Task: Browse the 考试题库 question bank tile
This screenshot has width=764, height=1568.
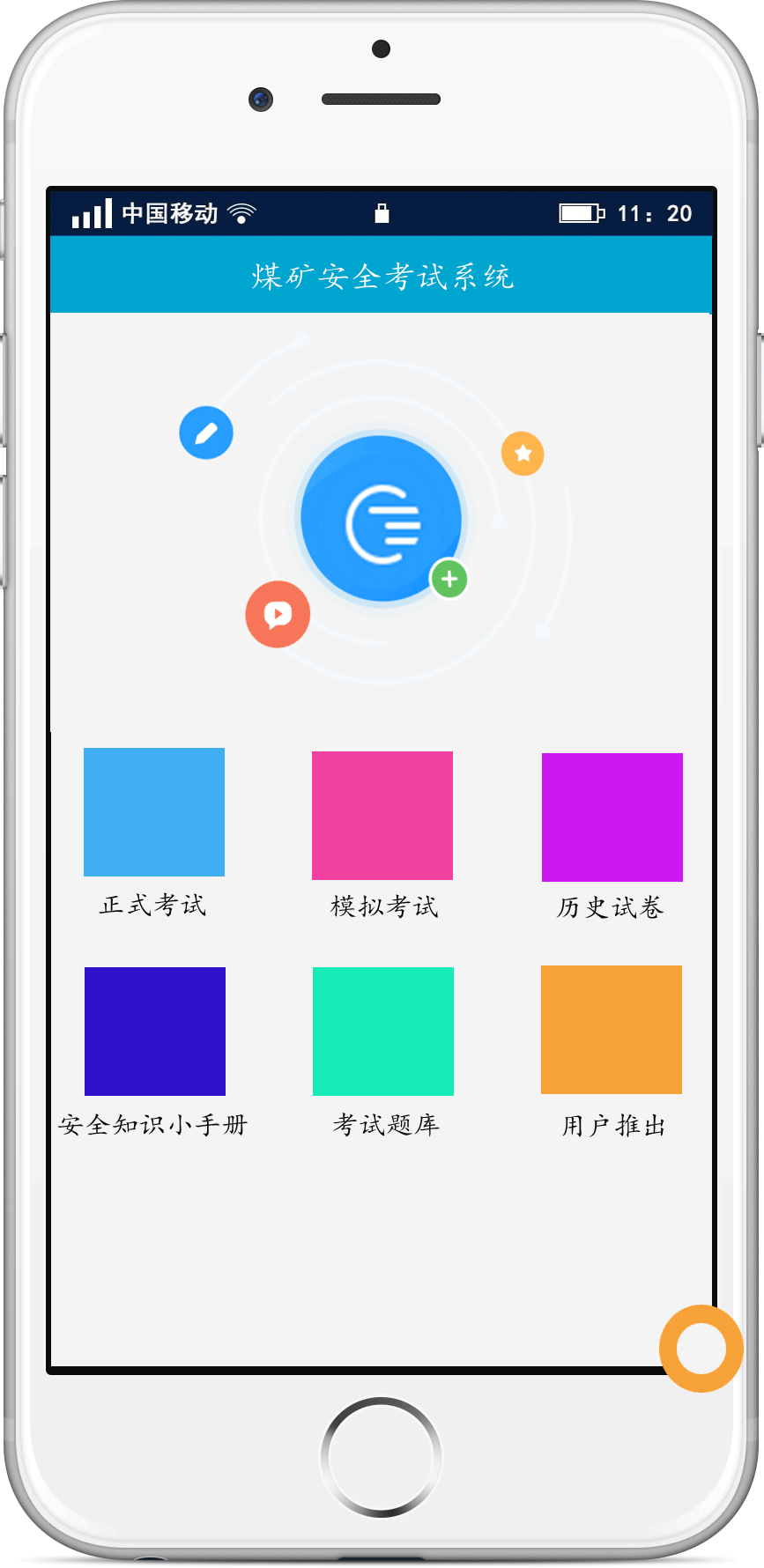Action: (383, 1032)
